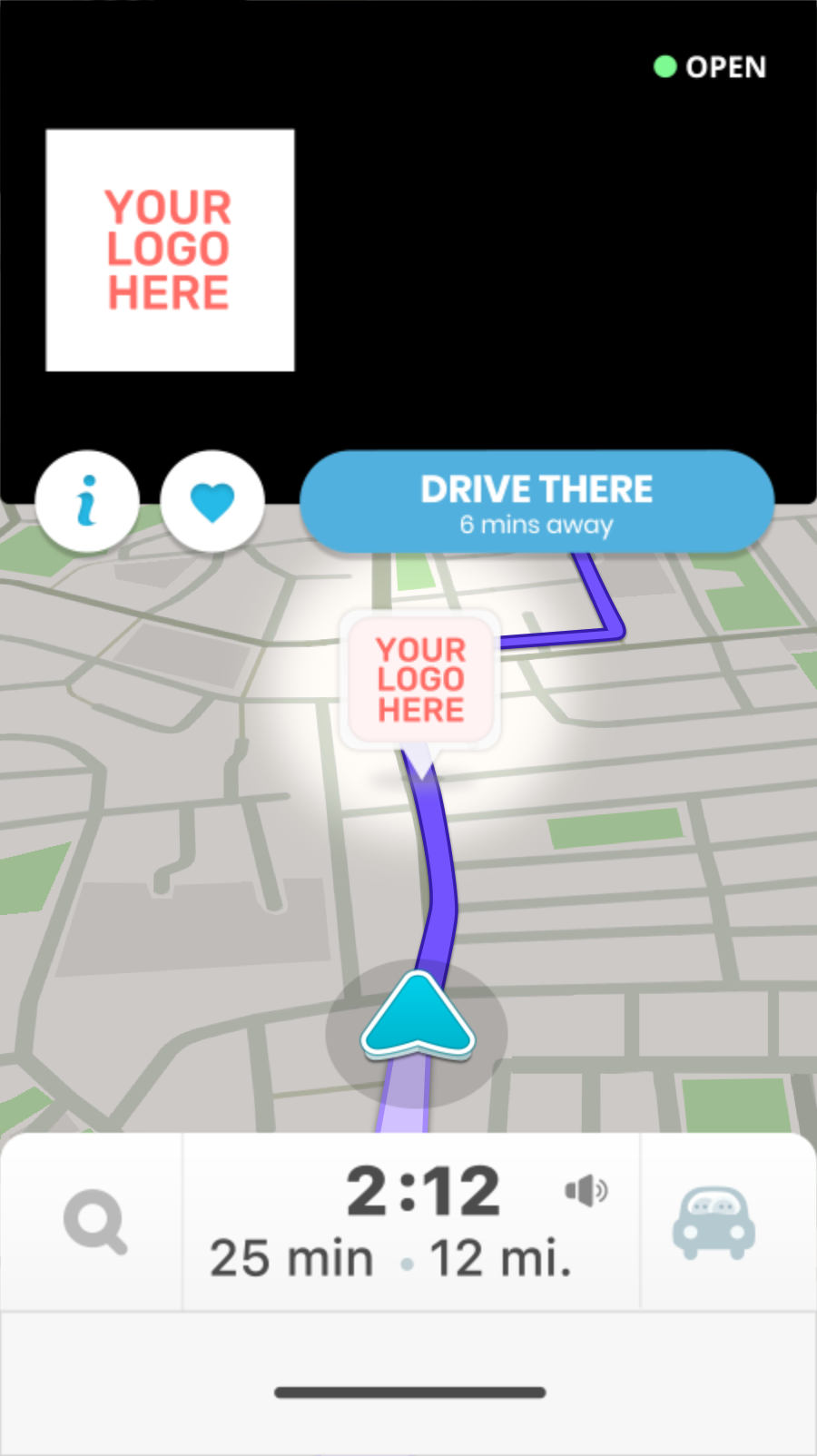Screen dimensions: 817x1456
Task: Open the sound settings speaker icon
Action: (586, 1190)
